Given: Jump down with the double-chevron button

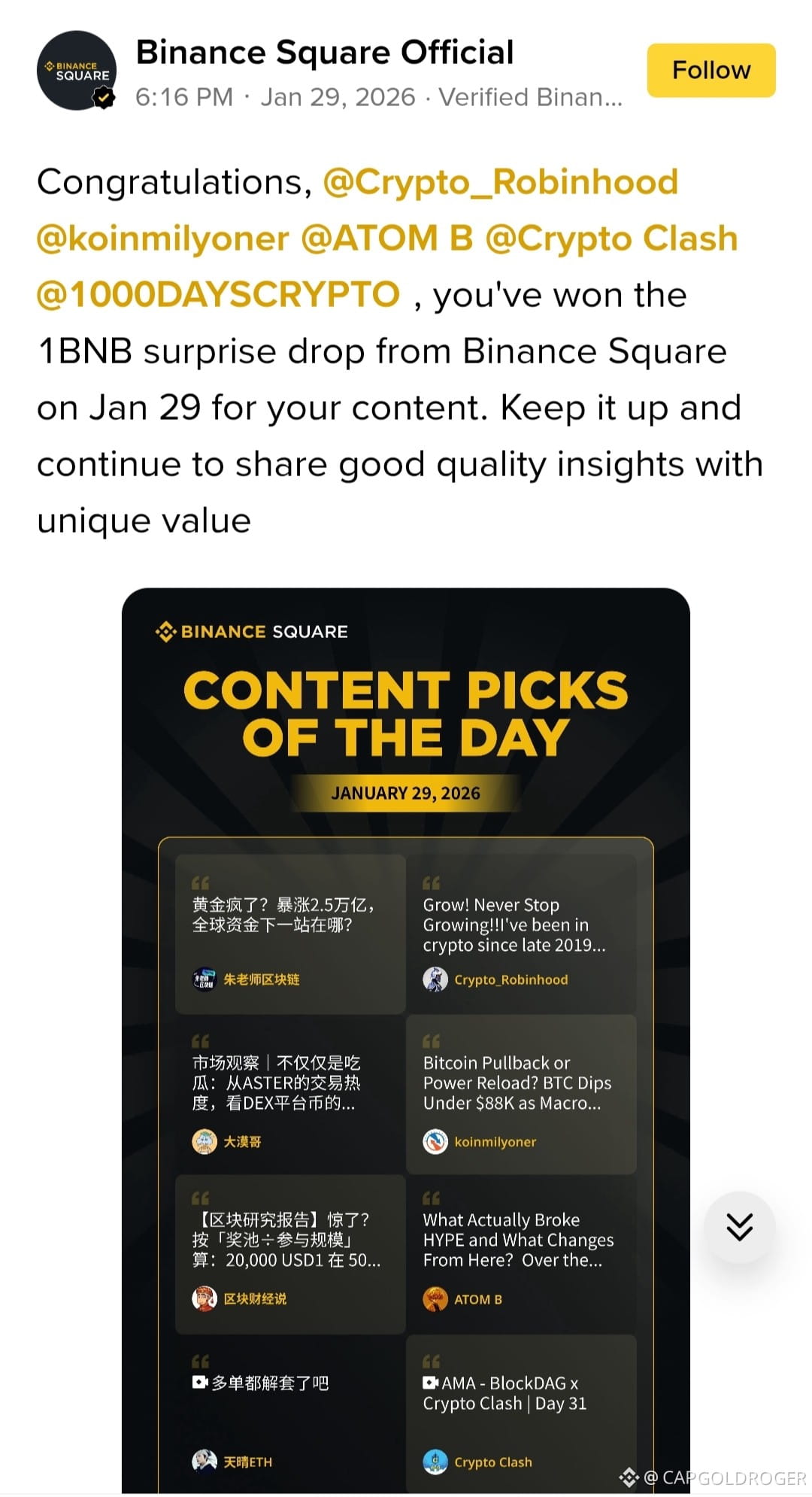Looking at the screenshot, I should (739, 1227).
